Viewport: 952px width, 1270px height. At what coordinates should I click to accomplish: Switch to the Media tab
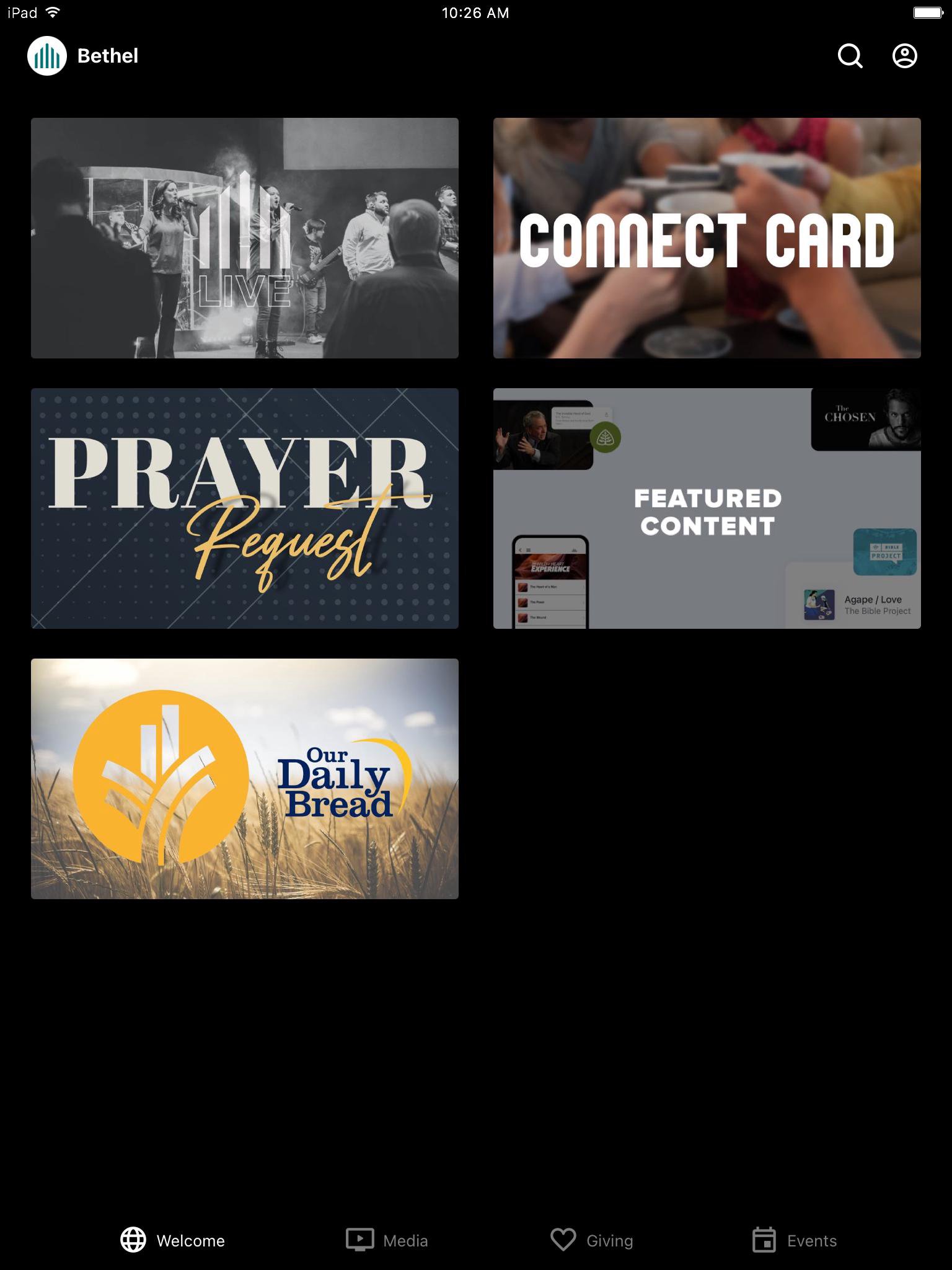(387, 1240)
